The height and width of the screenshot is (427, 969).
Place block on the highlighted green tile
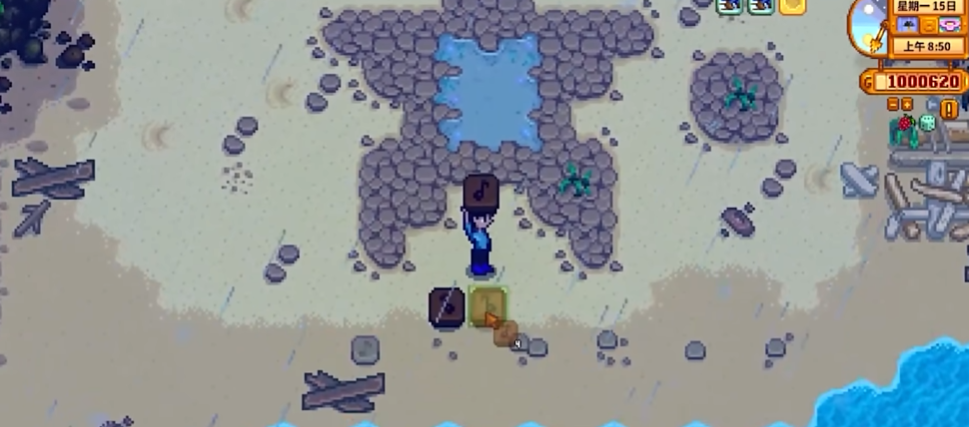(x=489, y=307)
